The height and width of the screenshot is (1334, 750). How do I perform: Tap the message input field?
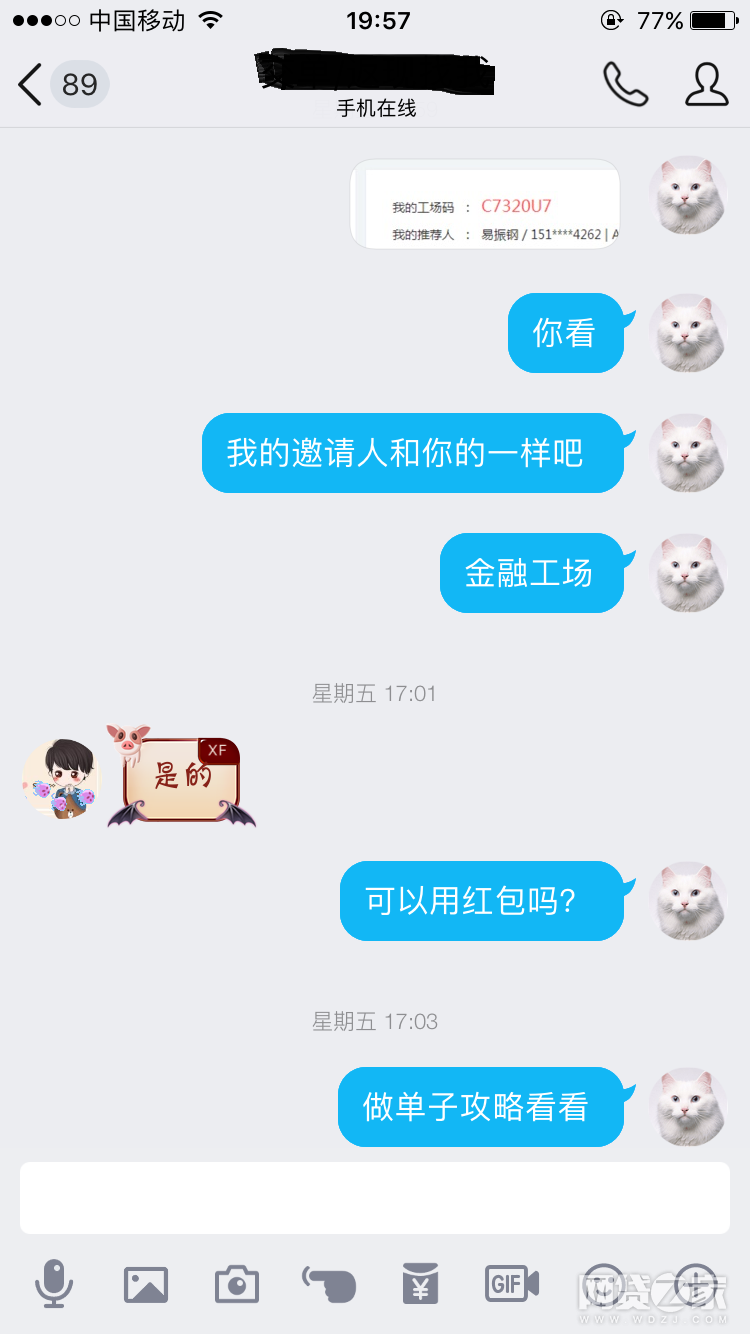click(374, 1197)
